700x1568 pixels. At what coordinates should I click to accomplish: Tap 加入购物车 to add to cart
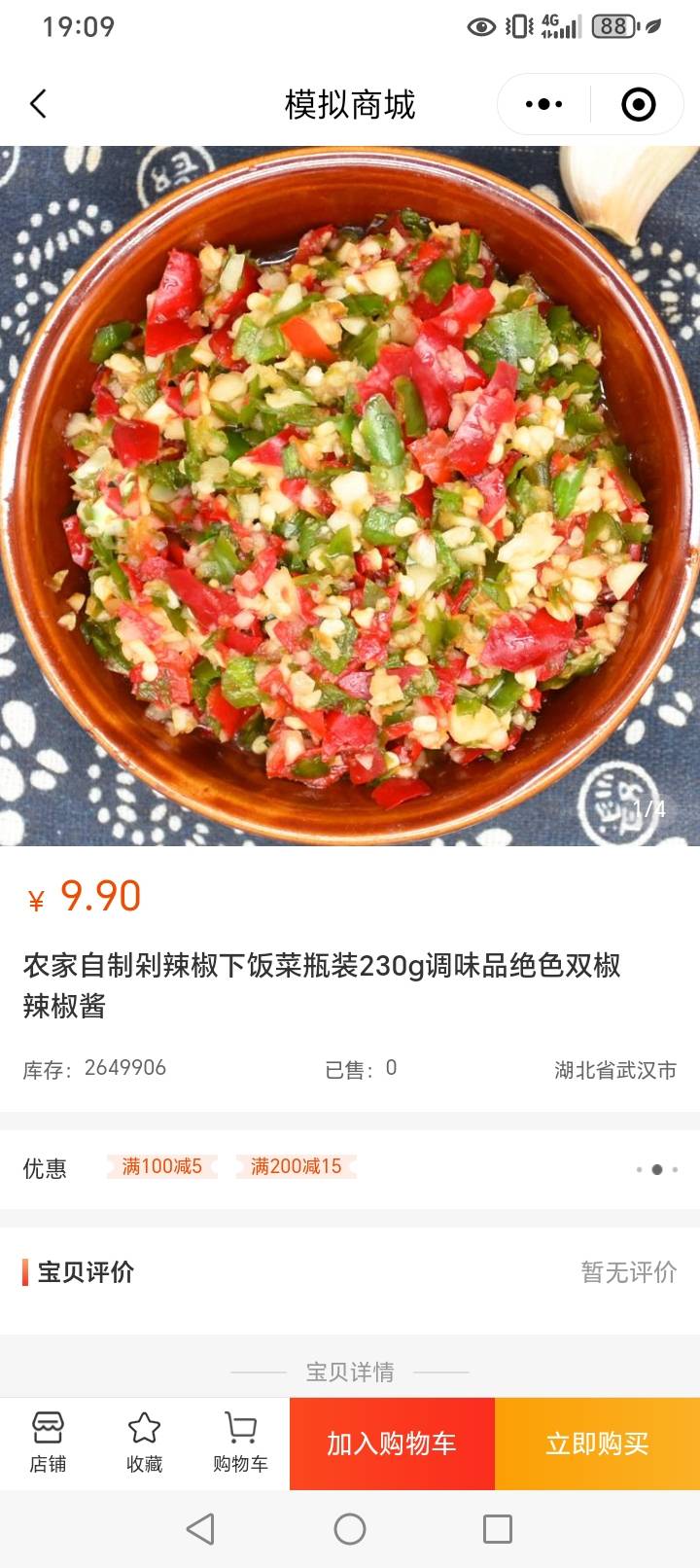392,1443
